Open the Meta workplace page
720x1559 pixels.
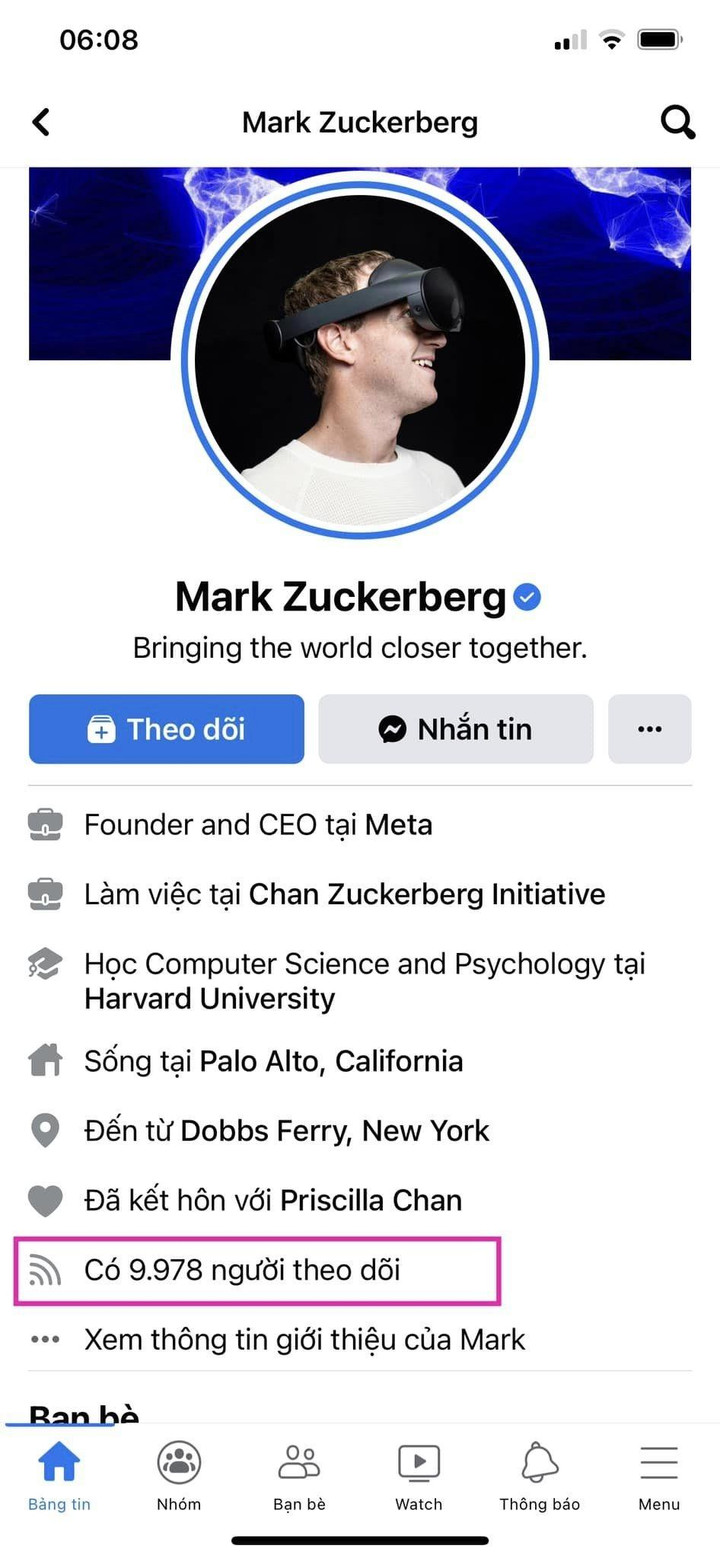(x=398, y=825)
